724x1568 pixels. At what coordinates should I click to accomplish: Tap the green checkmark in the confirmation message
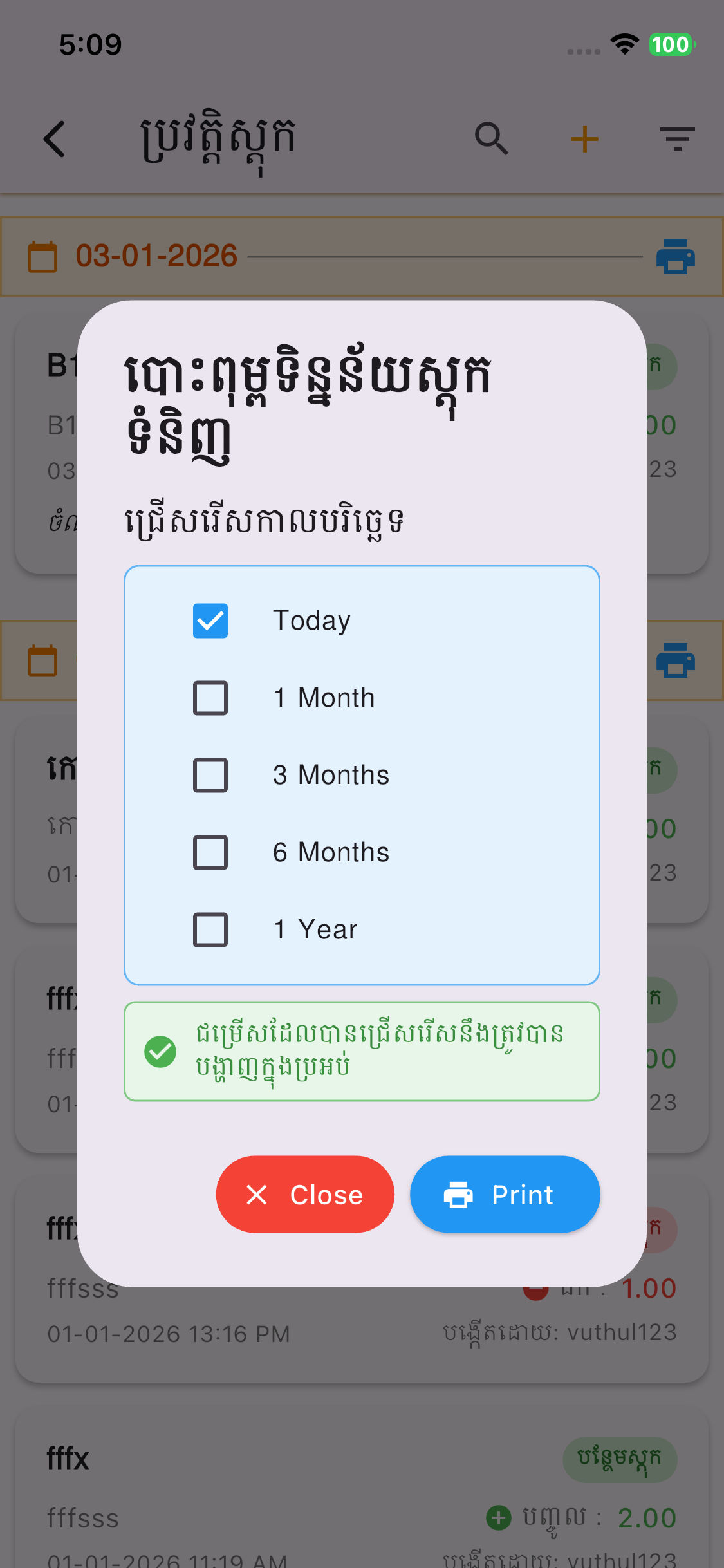tap(160, 1051)
